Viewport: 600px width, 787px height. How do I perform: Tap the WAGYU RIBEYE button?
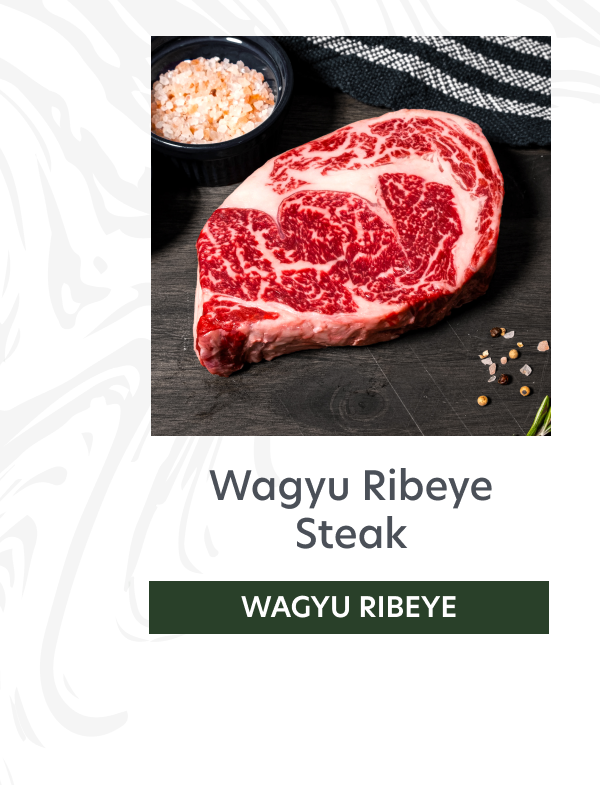point(349,607)
